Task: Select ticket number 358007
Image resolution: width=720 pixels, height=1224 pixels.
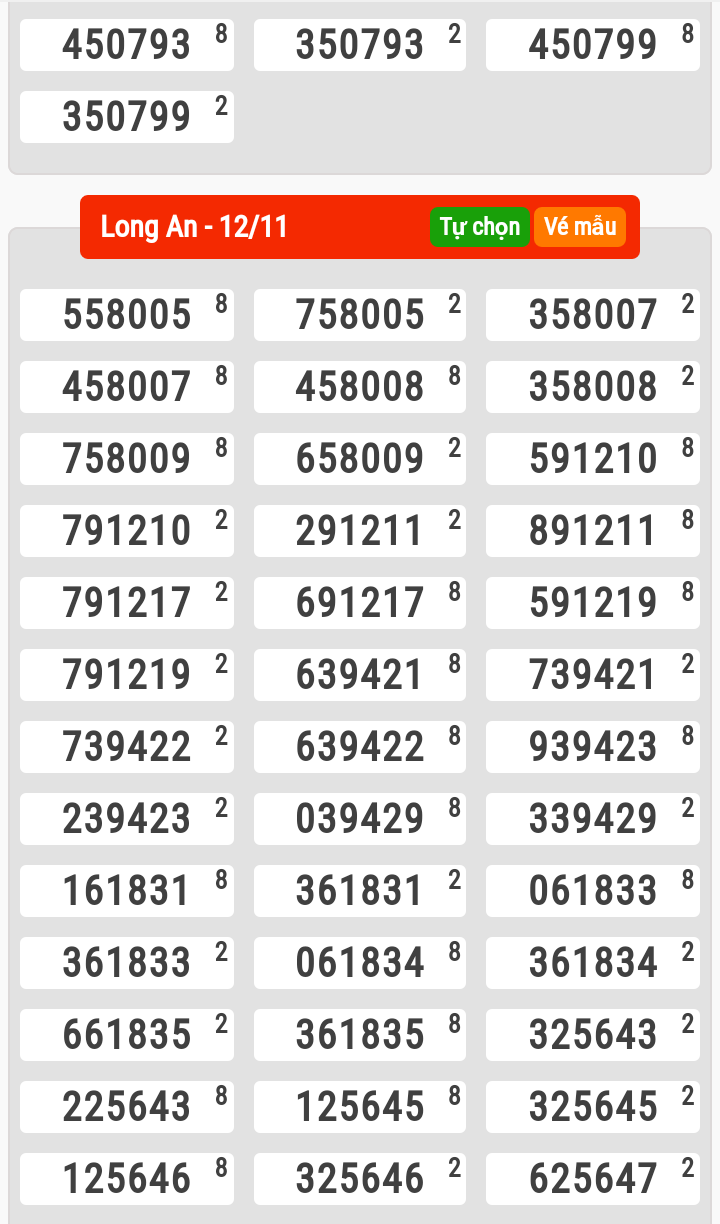Action: coord(593,315)
